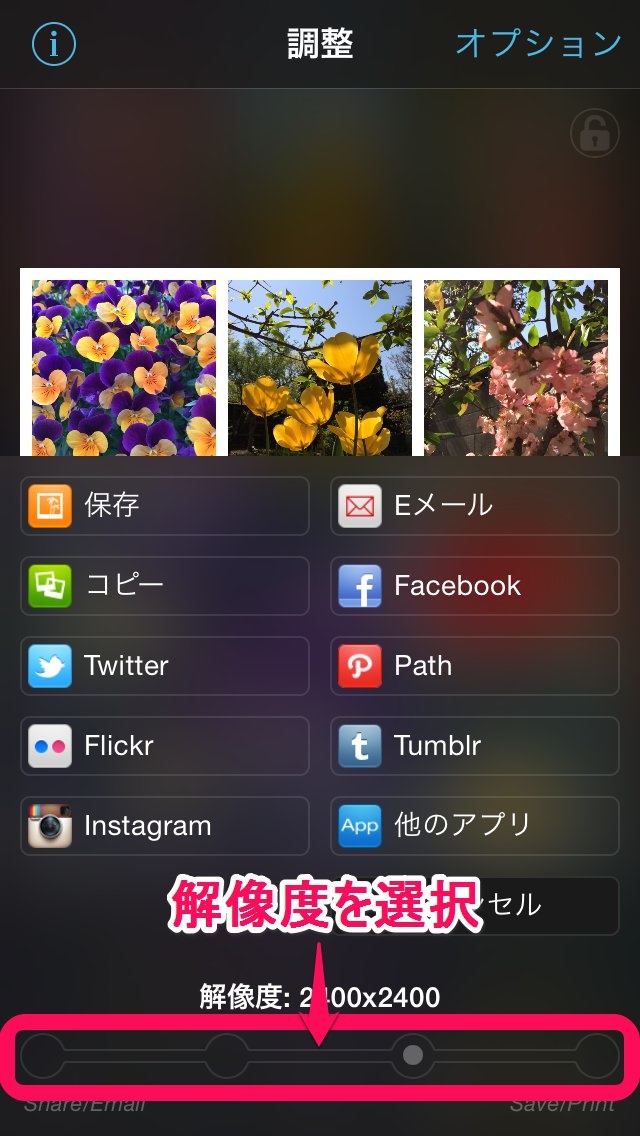Post the collage to Twitter
640x1136 pixels.
point(165,666)
